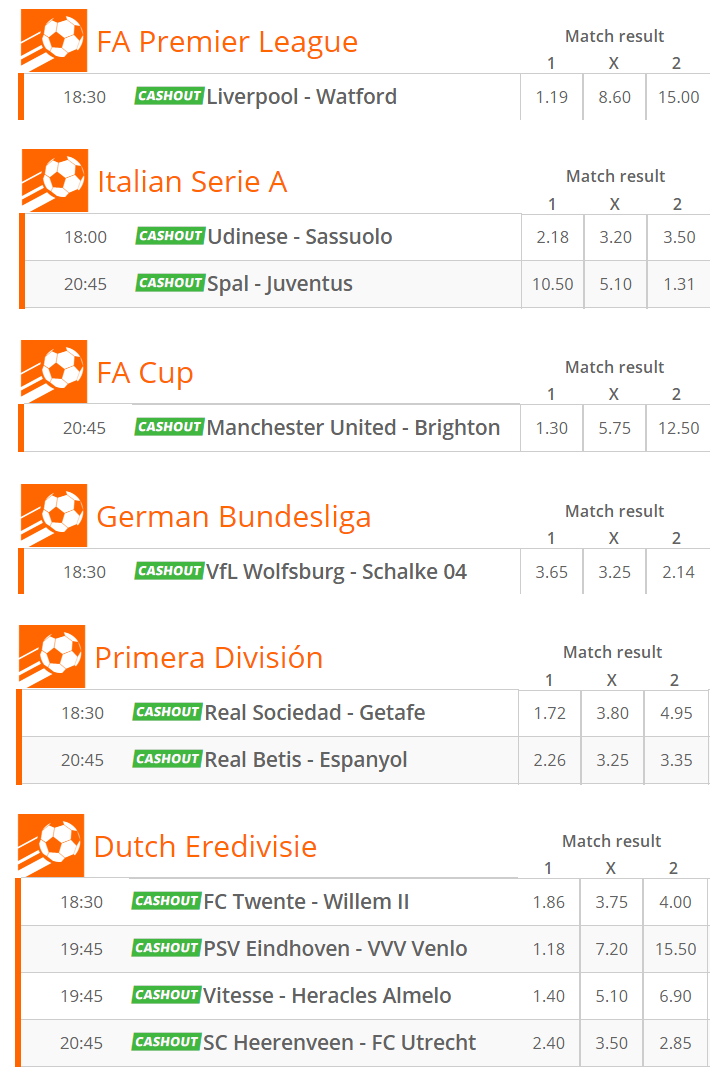Open the VfL Wolfsburg - Schalke 04 match

[x=336, y=572]
